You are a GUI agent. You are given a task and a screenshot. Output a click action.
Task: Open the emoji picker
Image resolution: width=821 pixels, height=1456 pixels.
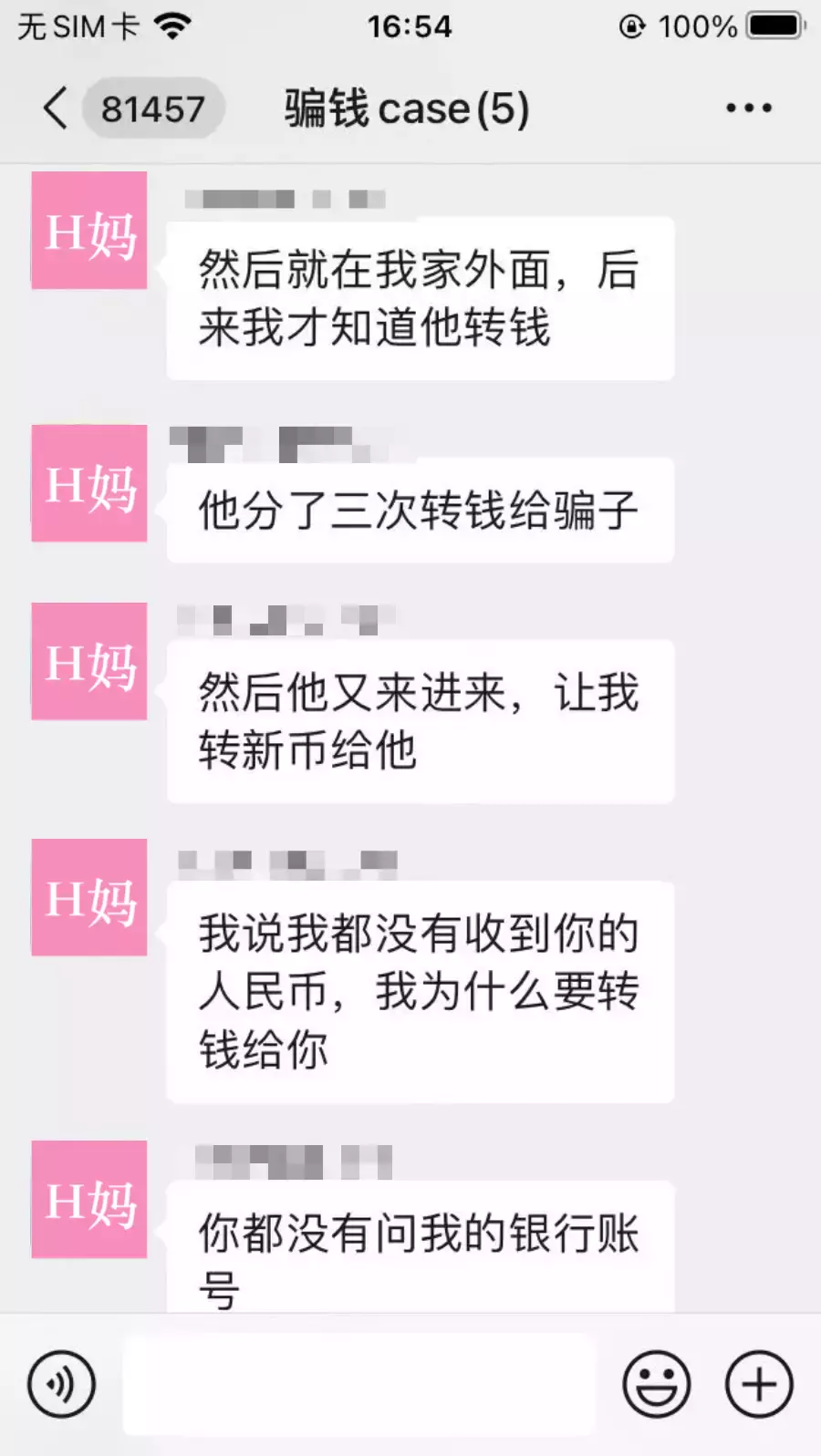657,1382
